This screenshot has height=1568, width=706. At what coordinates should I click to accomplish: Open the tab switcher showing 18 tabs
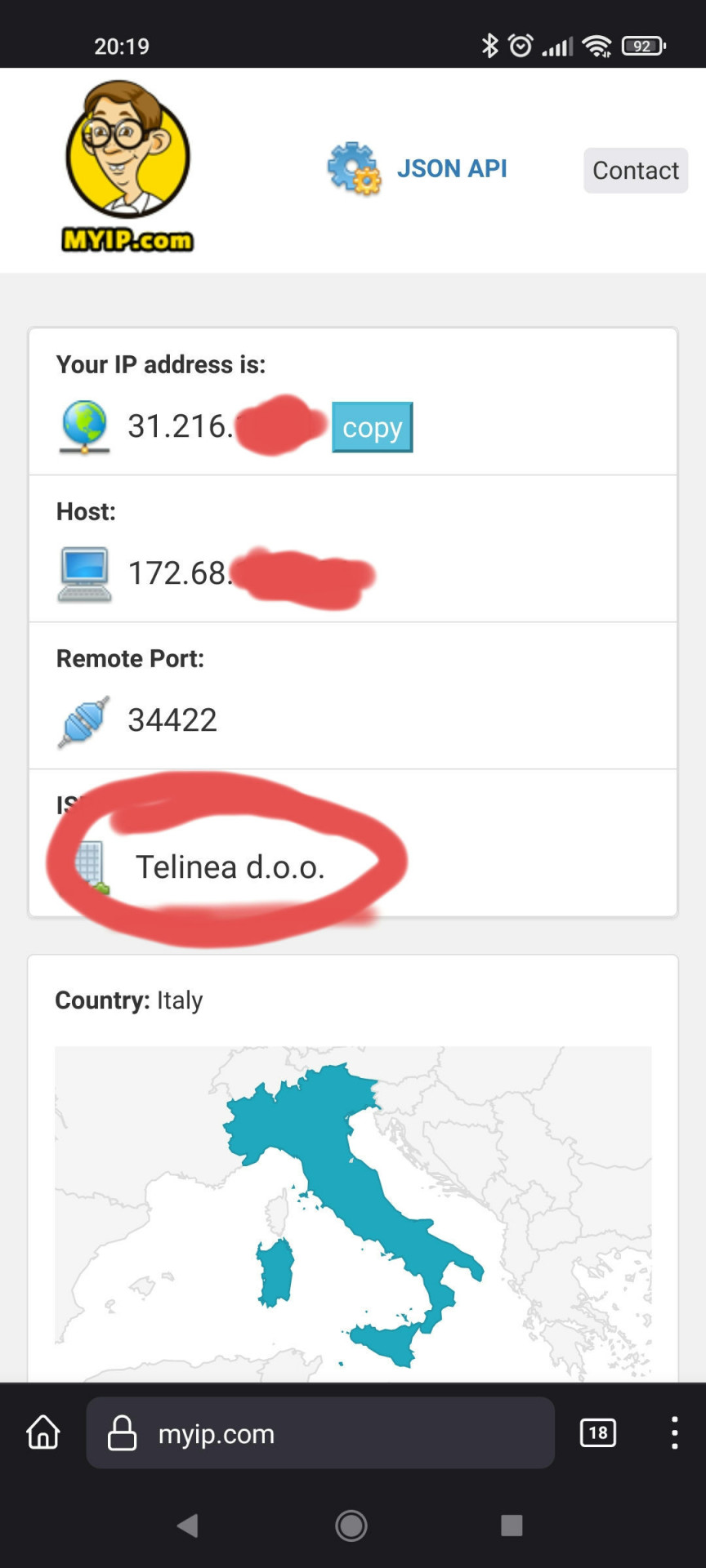(598, 1432)
